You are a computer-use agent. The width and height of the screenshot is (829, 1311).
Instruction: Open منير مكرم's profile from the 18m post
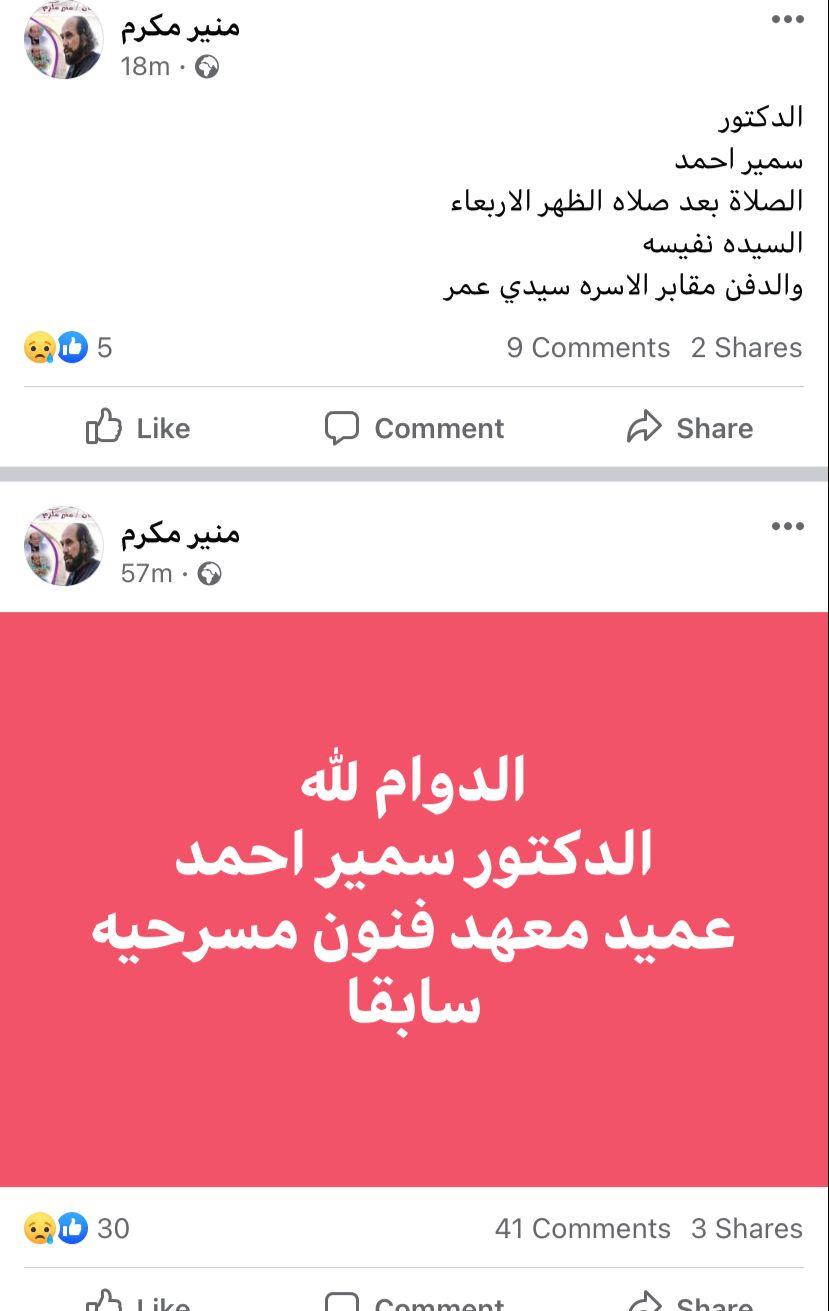[180, 26]
